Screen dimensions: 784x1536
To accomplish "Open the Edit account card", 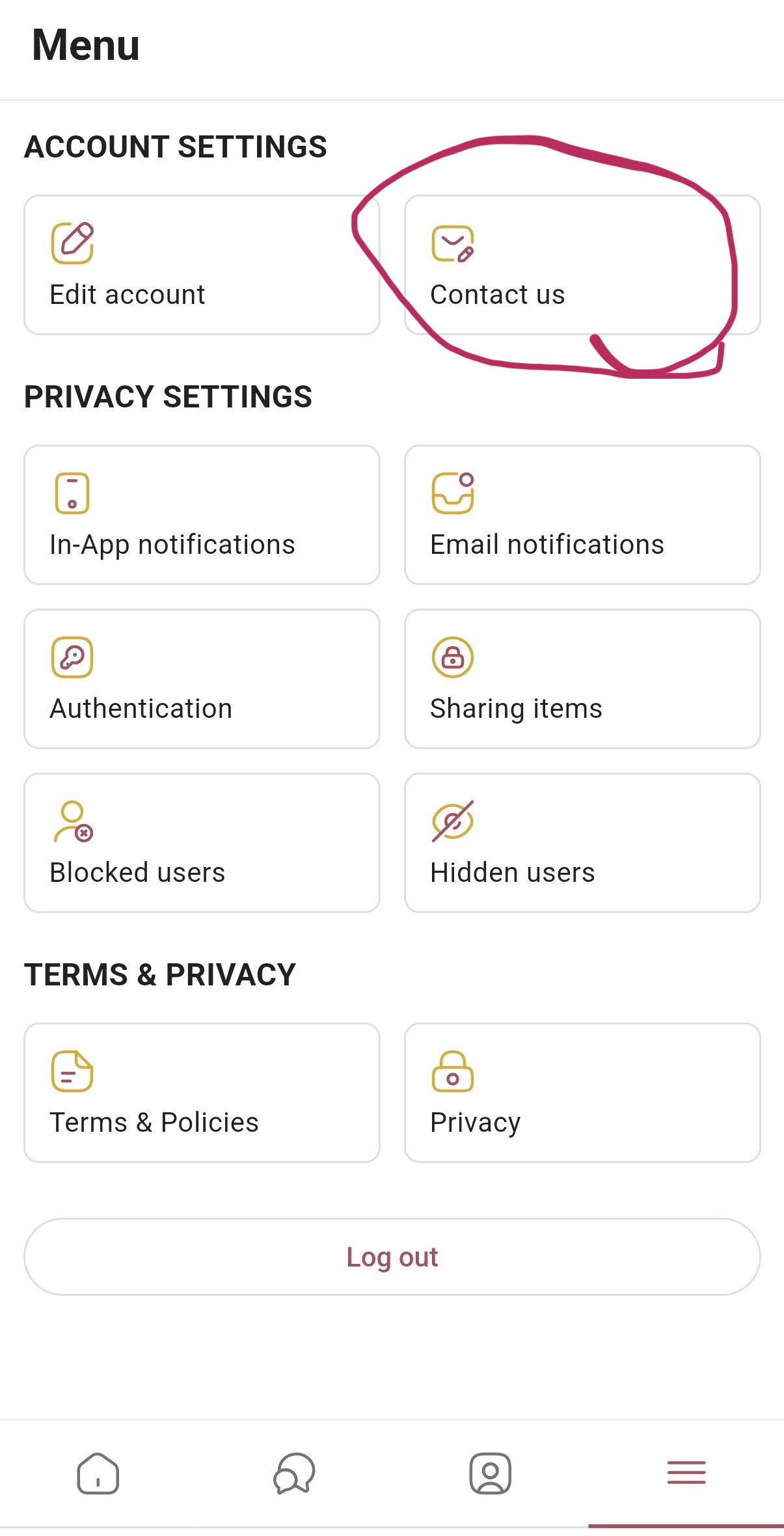I will (202, 265).
